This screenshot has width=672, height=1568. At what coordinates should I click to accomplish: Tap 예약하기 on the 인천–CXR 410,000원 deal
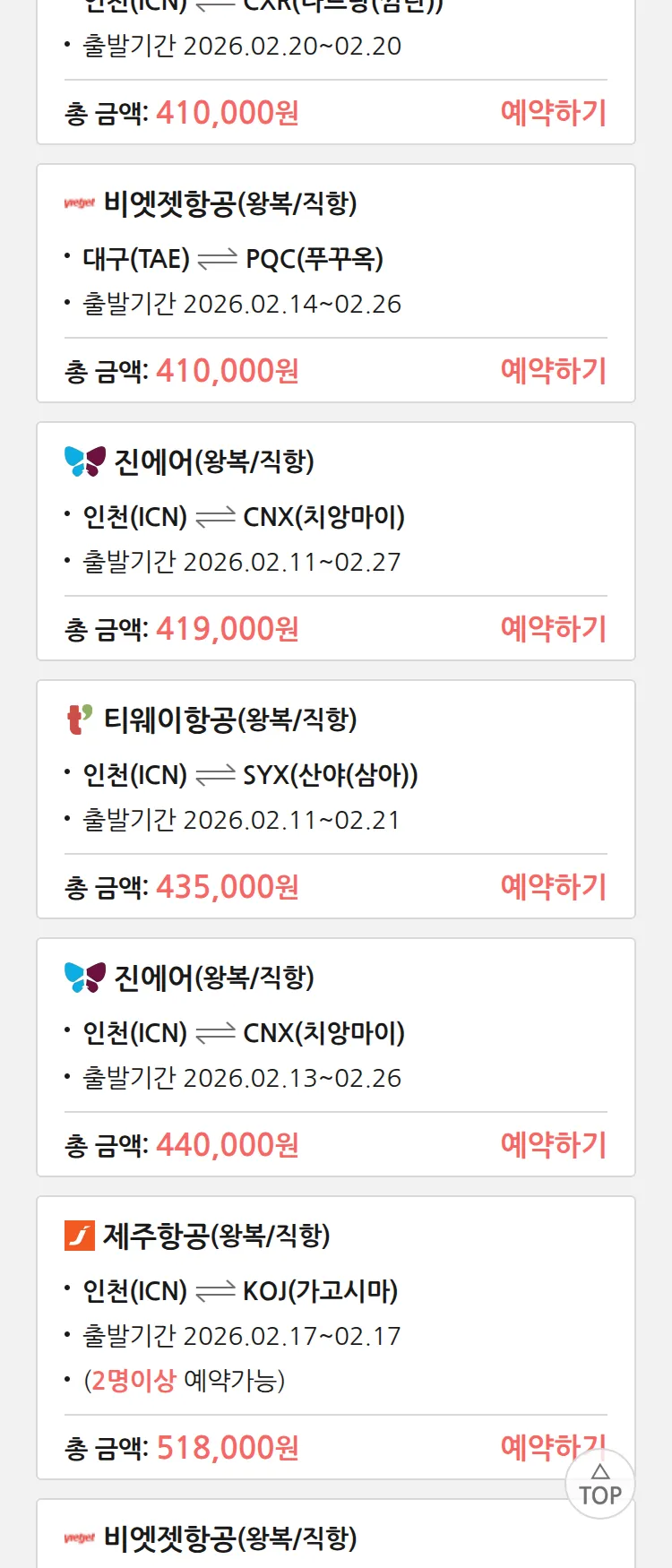(x=553, y=113)
